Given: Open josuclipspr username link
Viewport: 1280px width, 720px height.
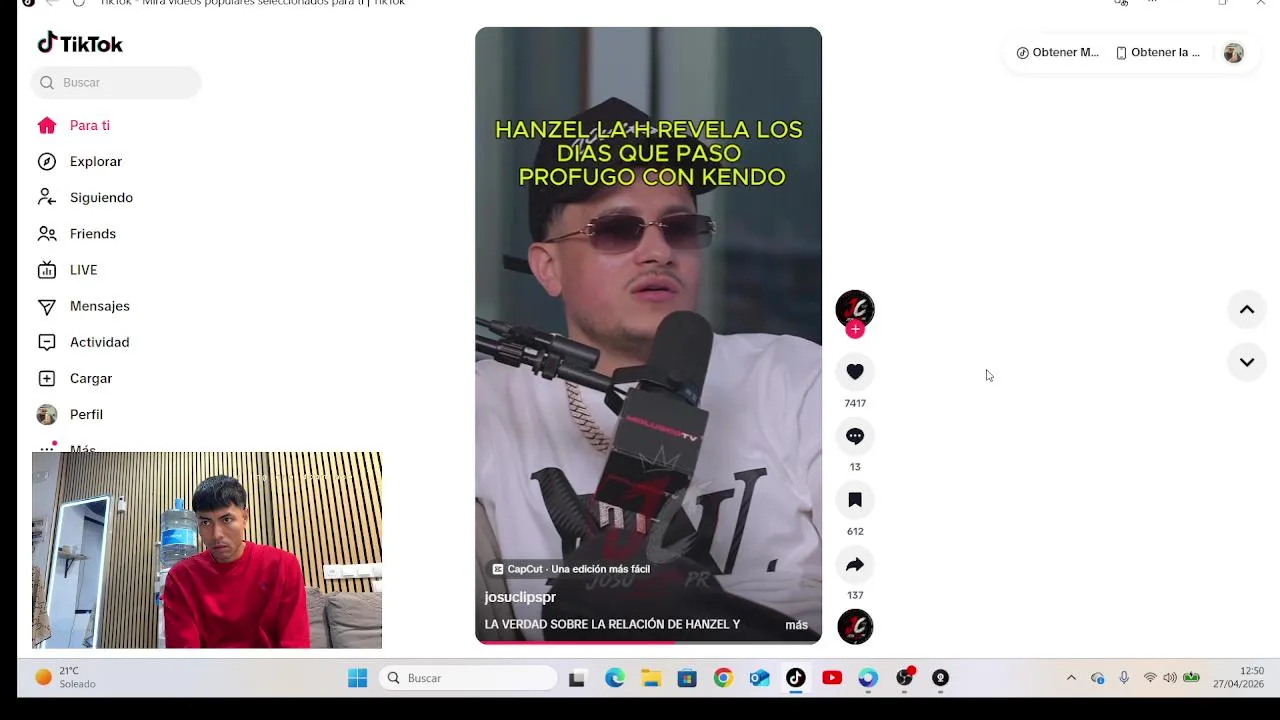Looking at the screenshot, I should [520, 597].
